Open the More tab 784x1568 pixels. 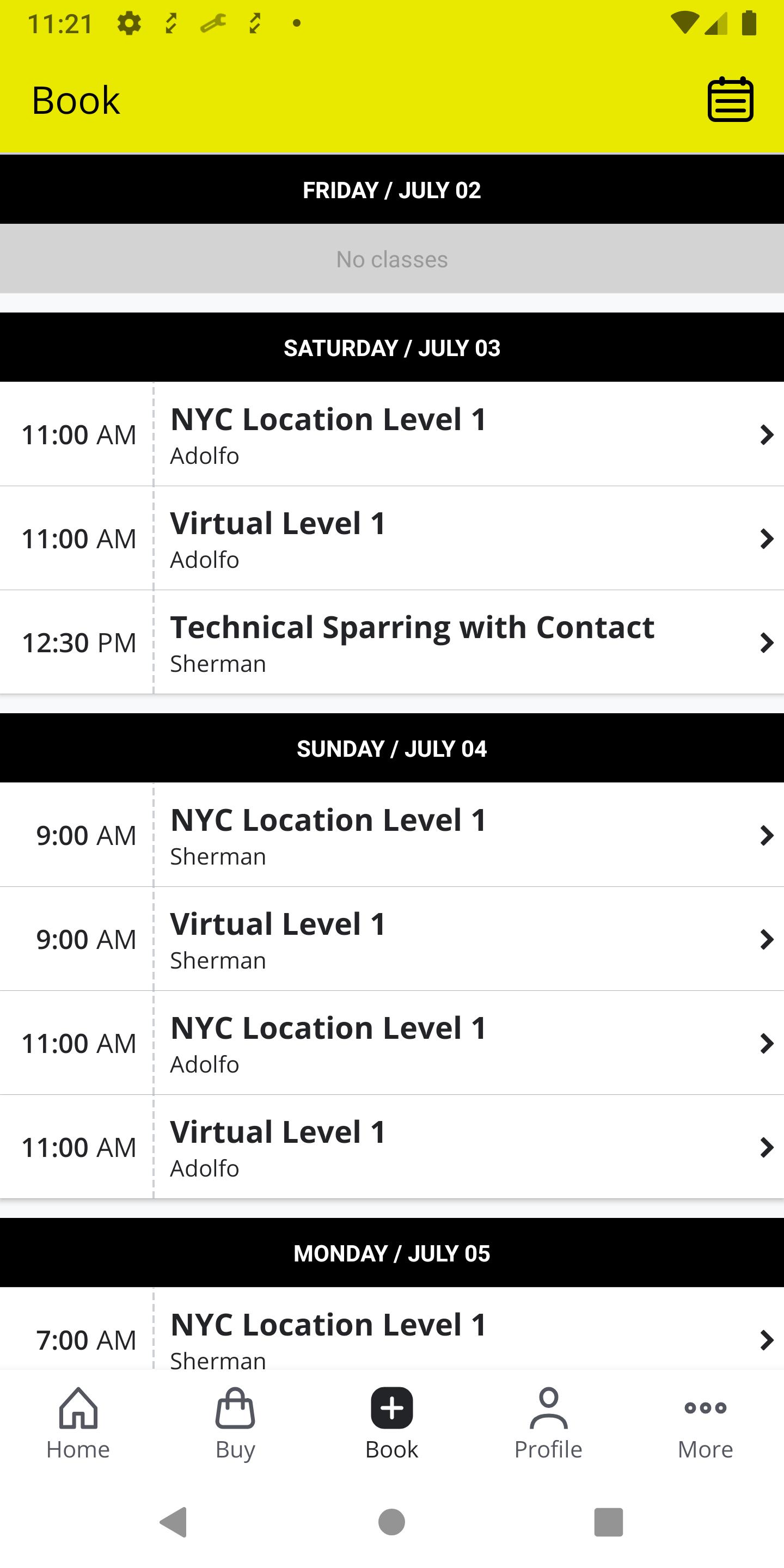point(705,1423)
